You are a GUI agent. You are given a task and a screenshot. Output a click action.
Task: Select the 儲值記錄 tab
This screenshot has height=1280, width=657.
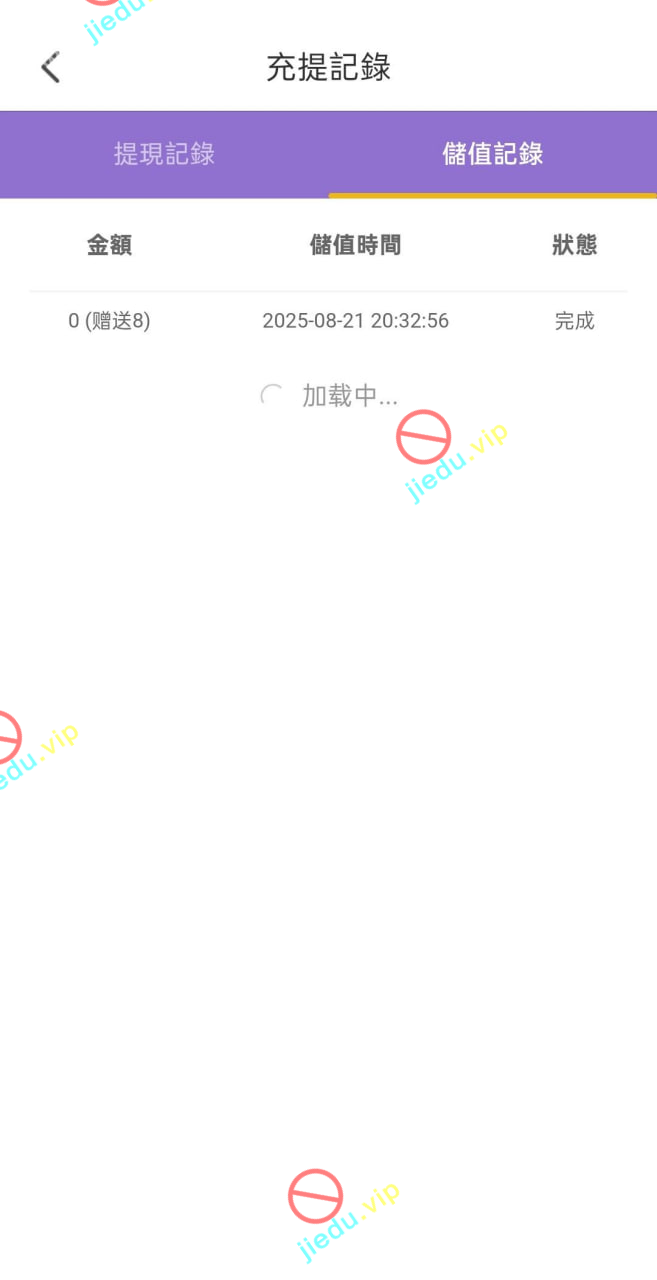coord(492,154)
